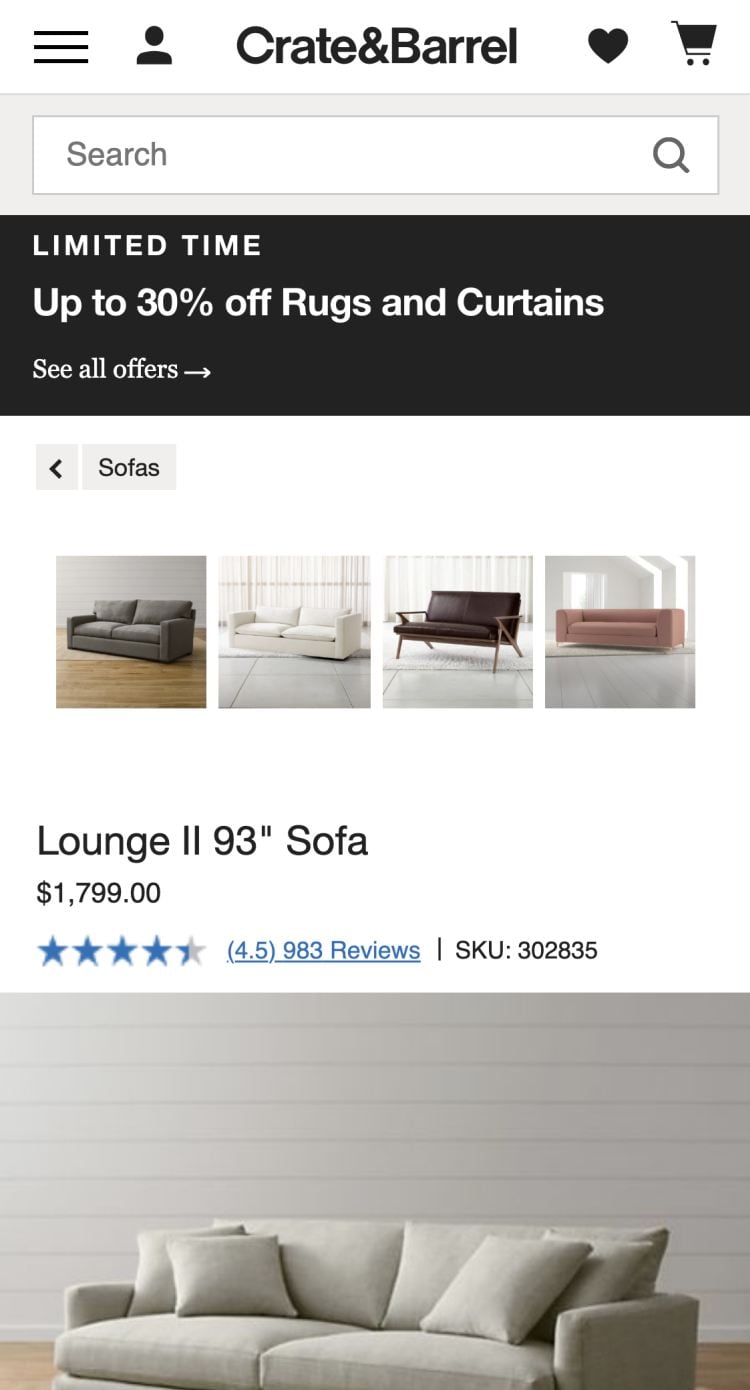This screenshot has height=1390, width=750.
Task: Open the account profile icon
Action: click(154, 46)
